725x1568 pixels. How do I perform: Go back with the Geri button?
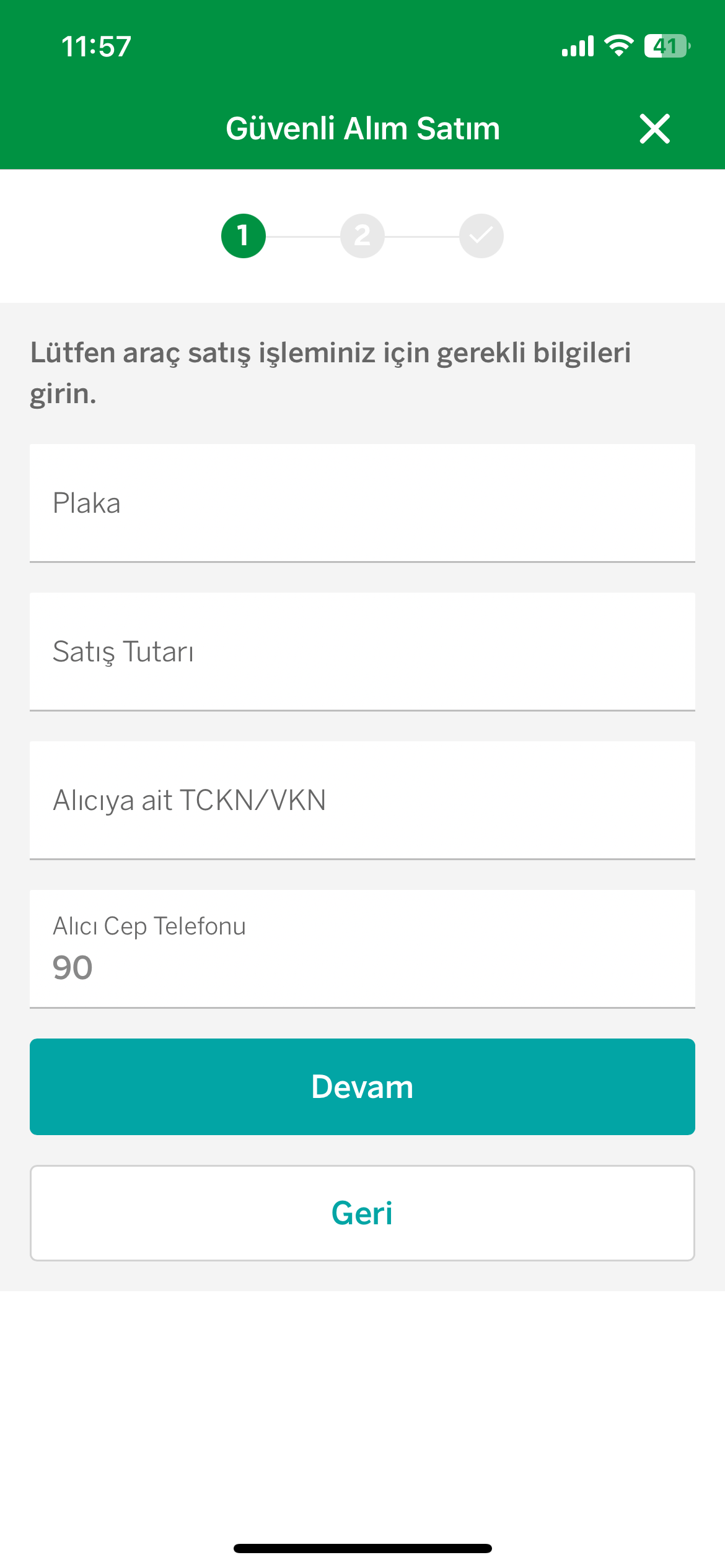[x=362, y=1213]
